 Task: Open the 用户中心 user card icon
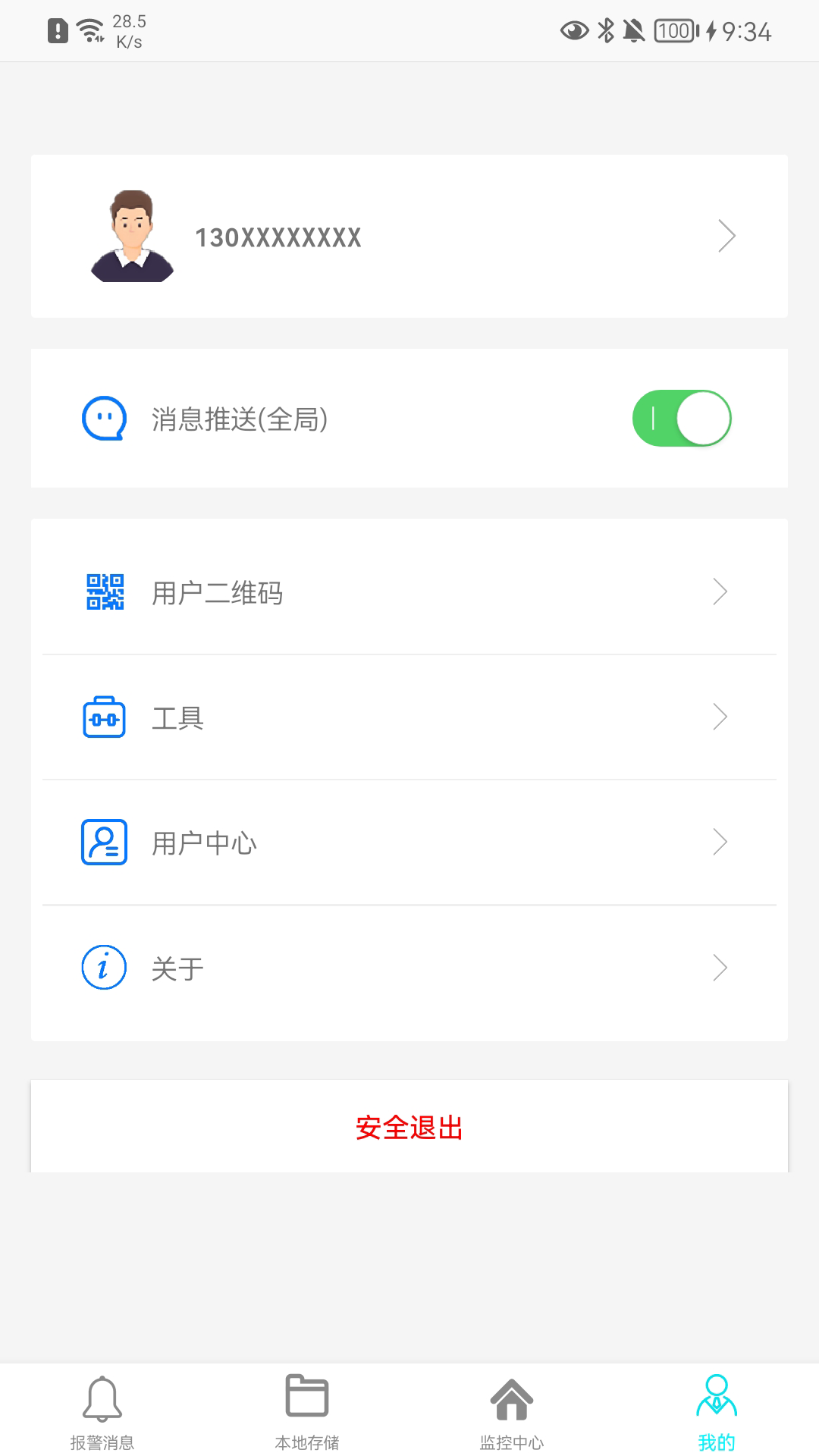[103, 841]
